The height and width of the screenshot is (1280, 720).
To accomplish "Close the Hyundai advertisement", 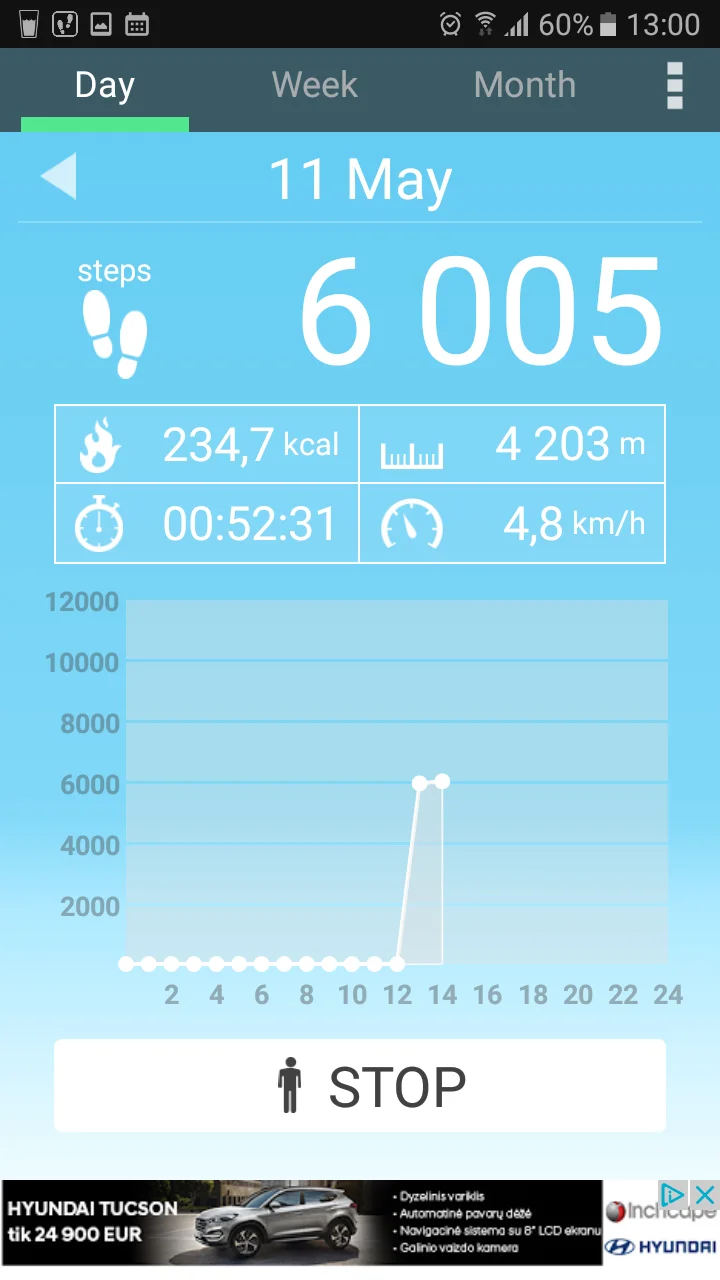I will (x=705, y=1195).
